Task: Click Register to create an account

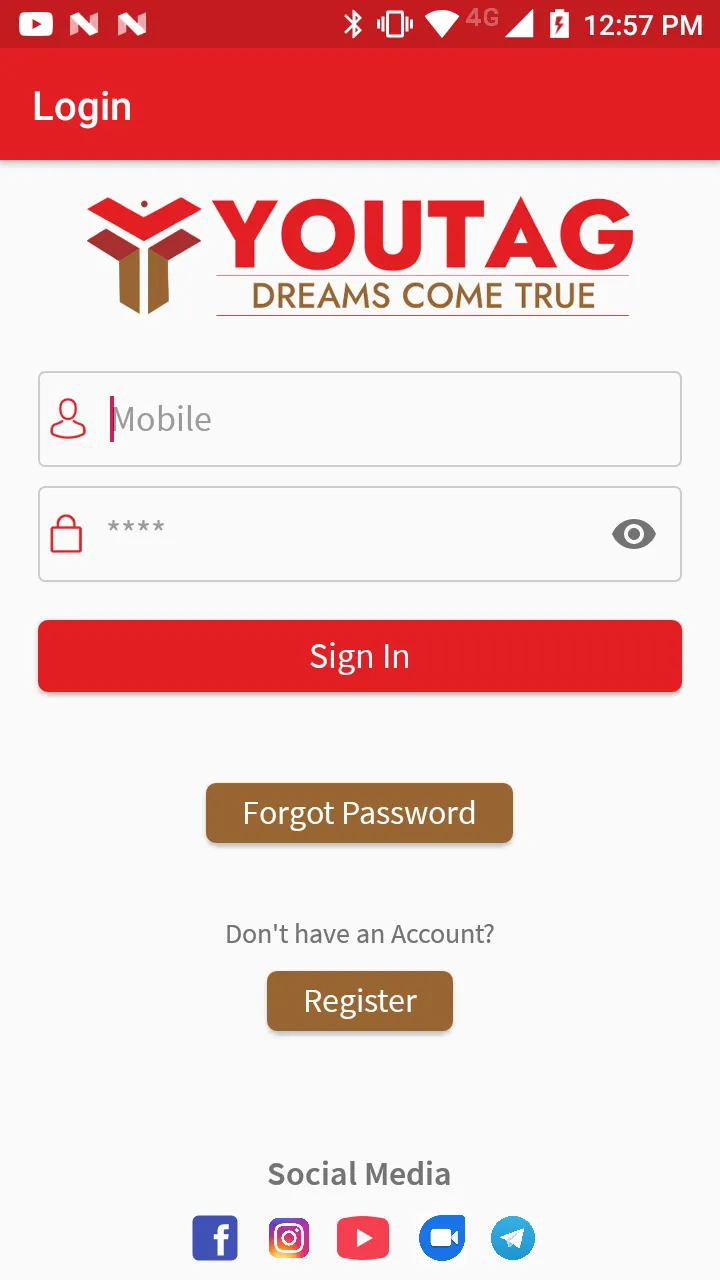Action: 359,1000
